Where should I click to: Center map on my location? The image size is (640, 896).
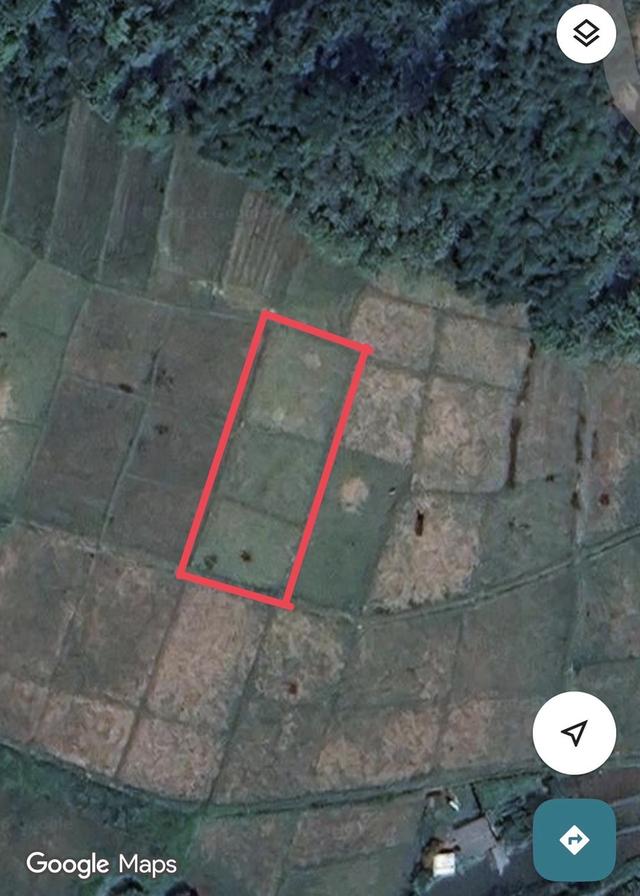[574, 734]
